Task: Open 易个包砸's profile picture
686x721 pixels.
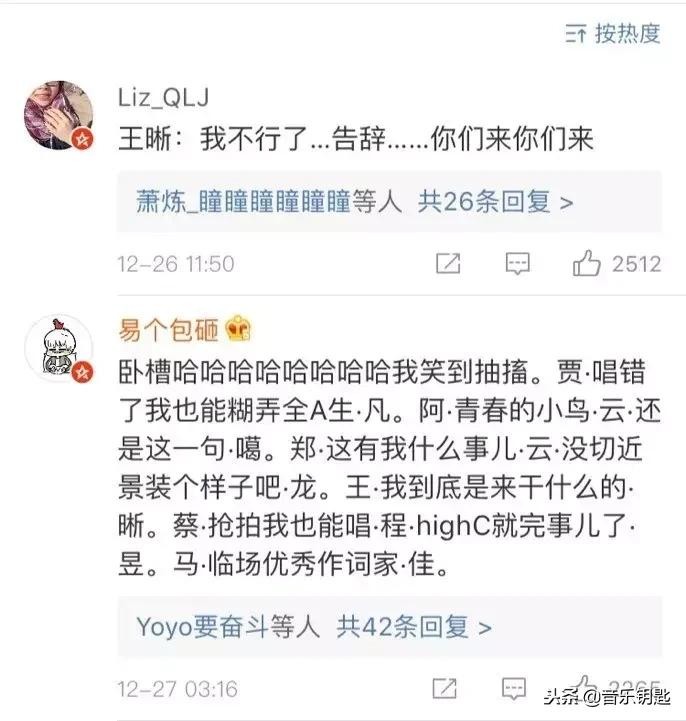Action: click(58, 347)
